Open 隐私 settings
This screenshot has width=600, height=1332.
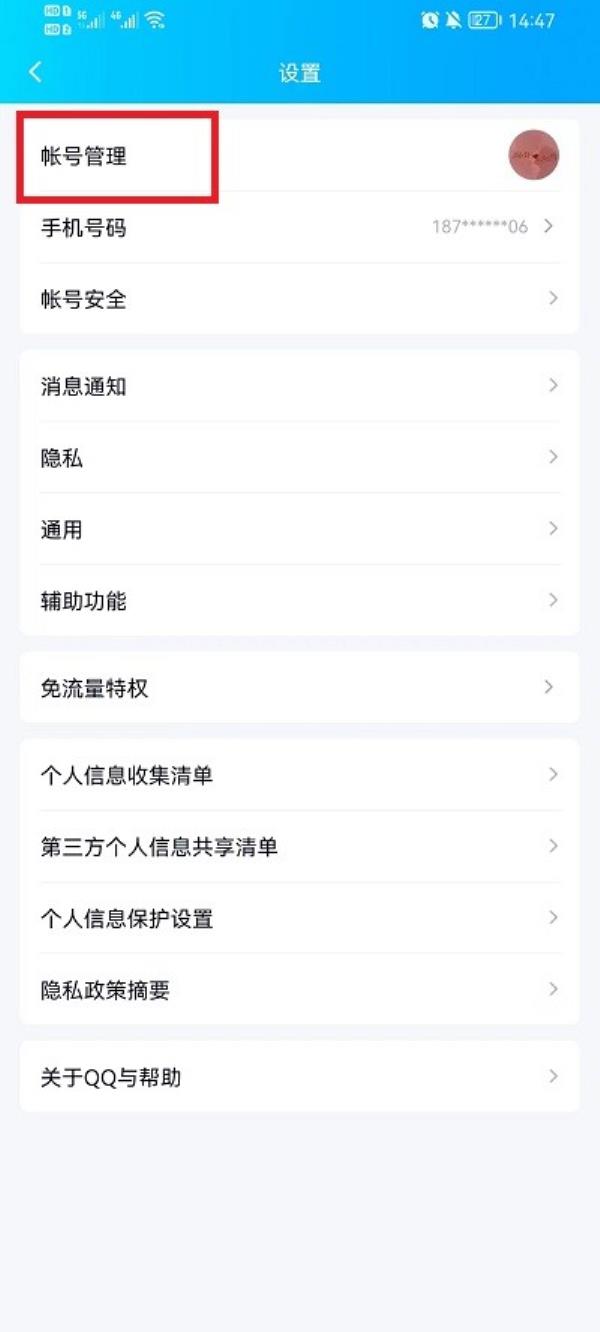300,457
